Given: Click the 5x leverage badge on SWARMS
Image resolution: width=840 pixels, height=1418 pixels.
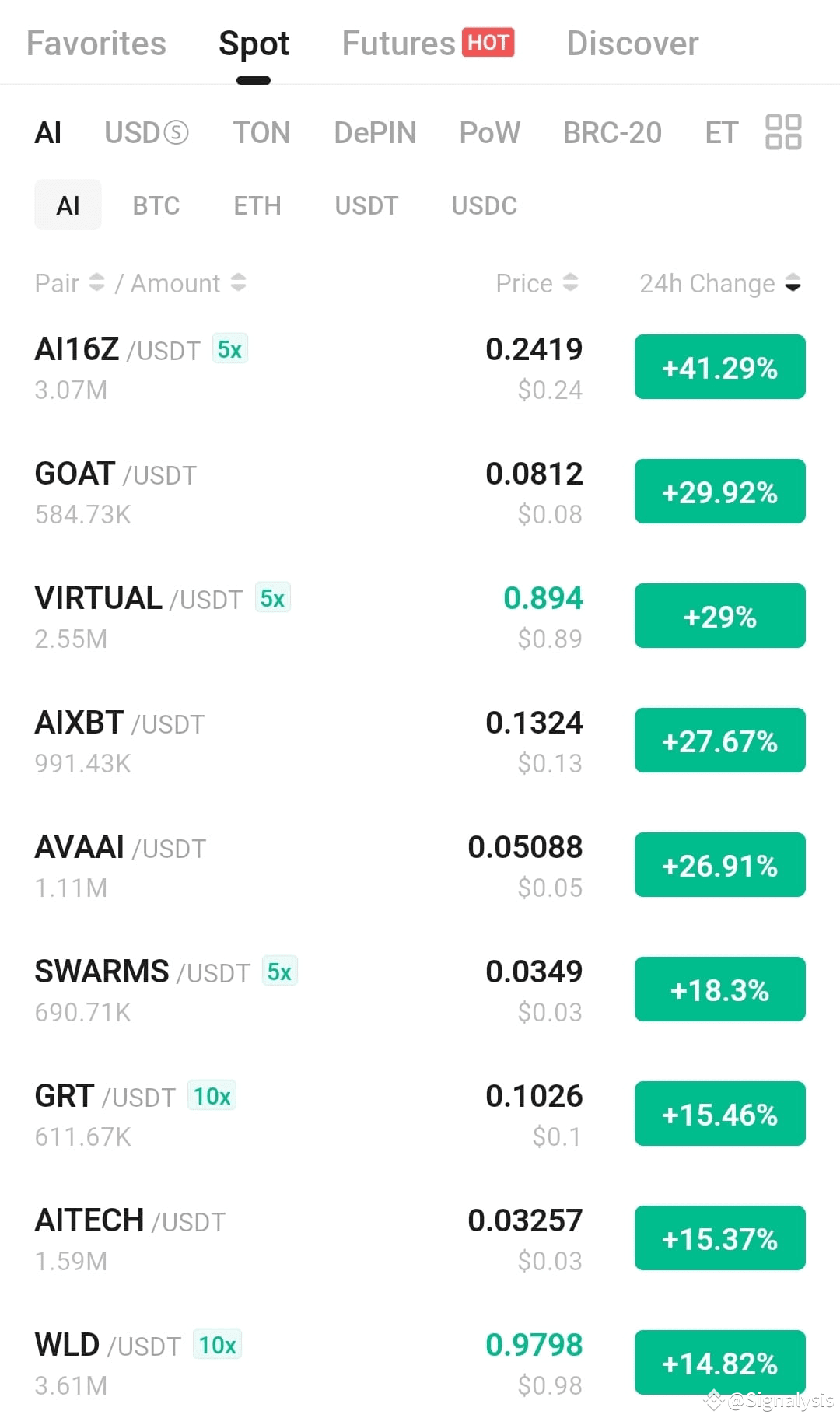Looking at the screenshot, I should (281, 972).
